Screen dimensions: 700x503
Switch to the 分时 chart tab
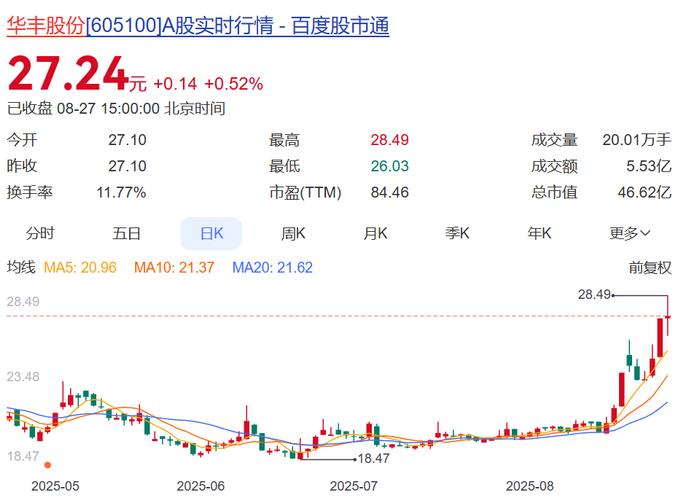click(41, 233)
